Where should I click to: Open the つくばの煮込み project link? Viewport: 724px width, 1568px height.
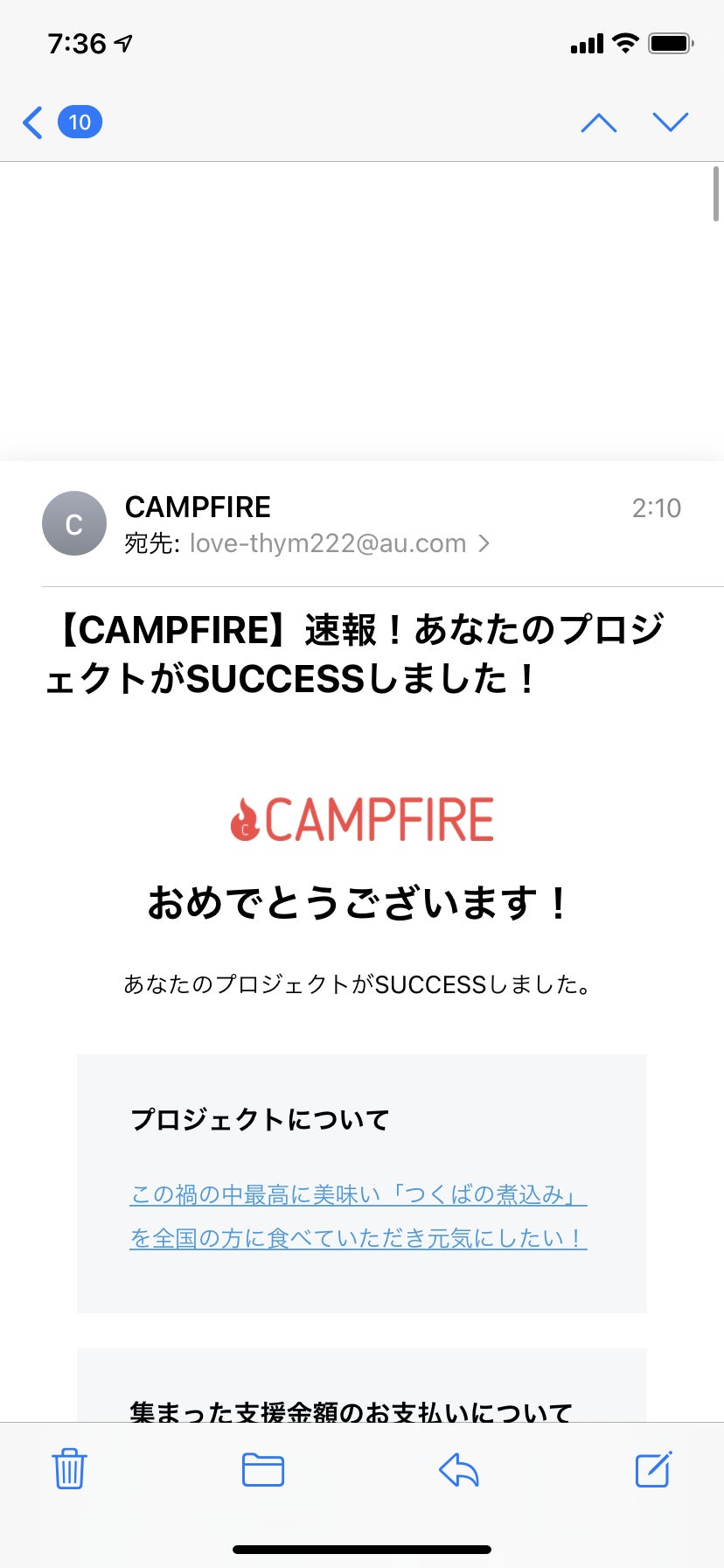(x=358, y=1215)
